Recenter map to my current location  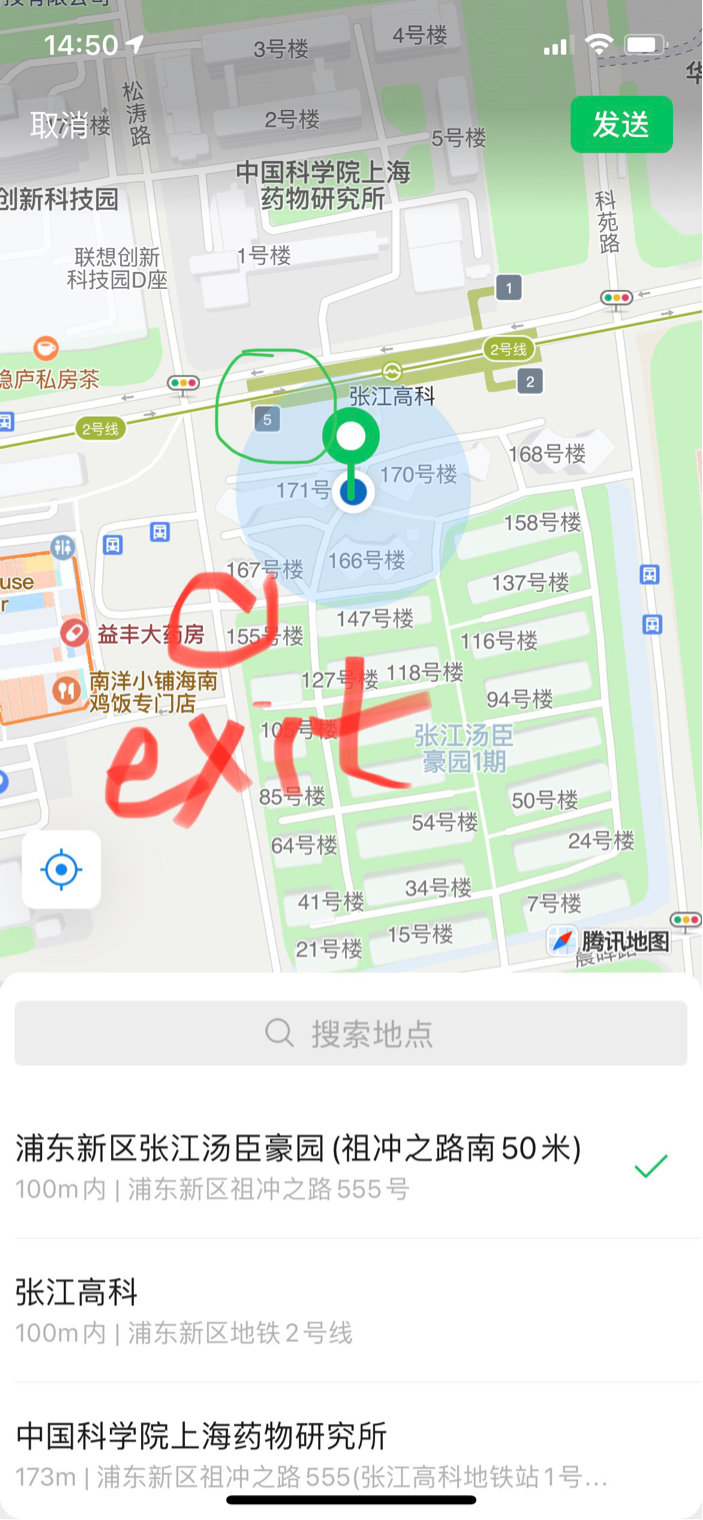[x=61, y=869]
